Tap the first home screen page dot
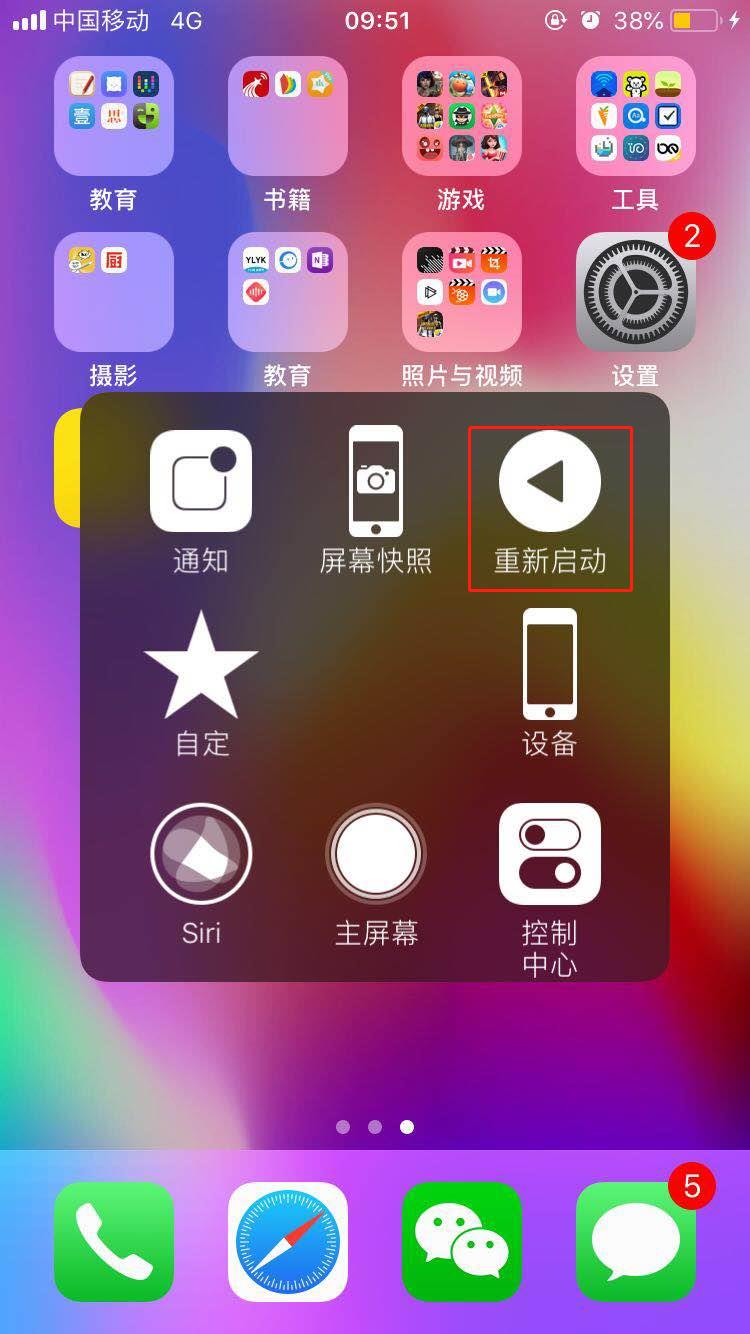Screen dimensions: 750x1334 [343, 1127]
